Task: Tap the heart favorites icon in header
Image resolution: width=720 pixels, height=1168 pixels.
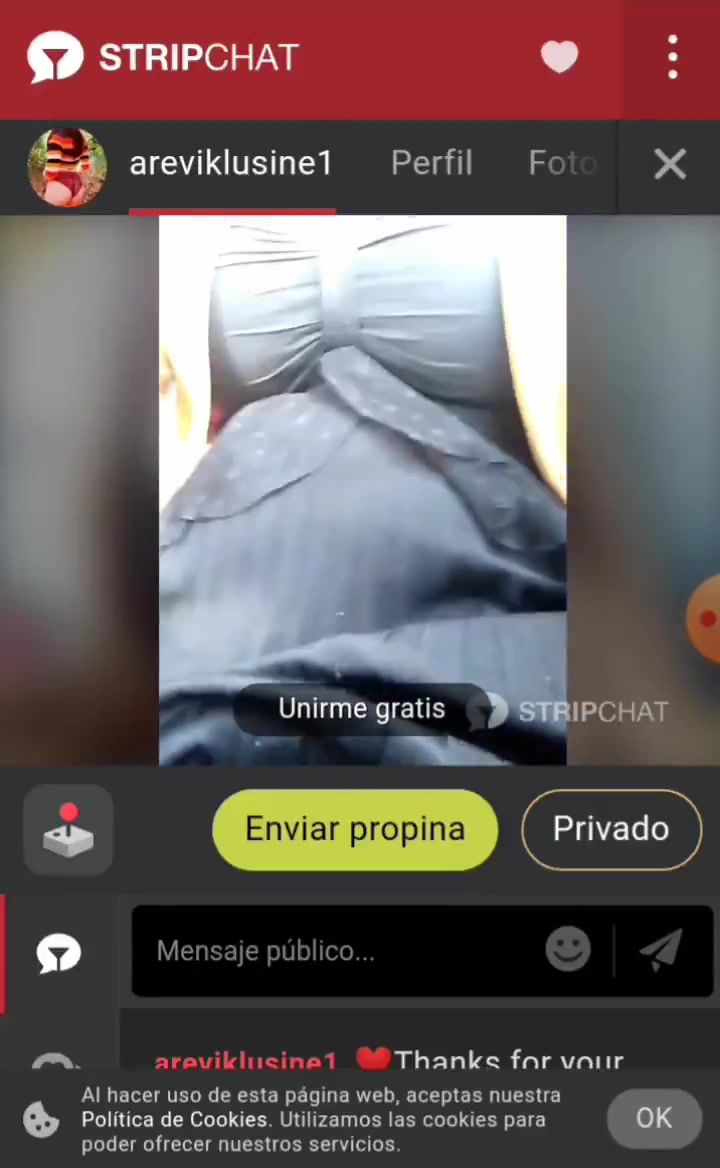Action: pyautogui.click(x=559, y=57)
